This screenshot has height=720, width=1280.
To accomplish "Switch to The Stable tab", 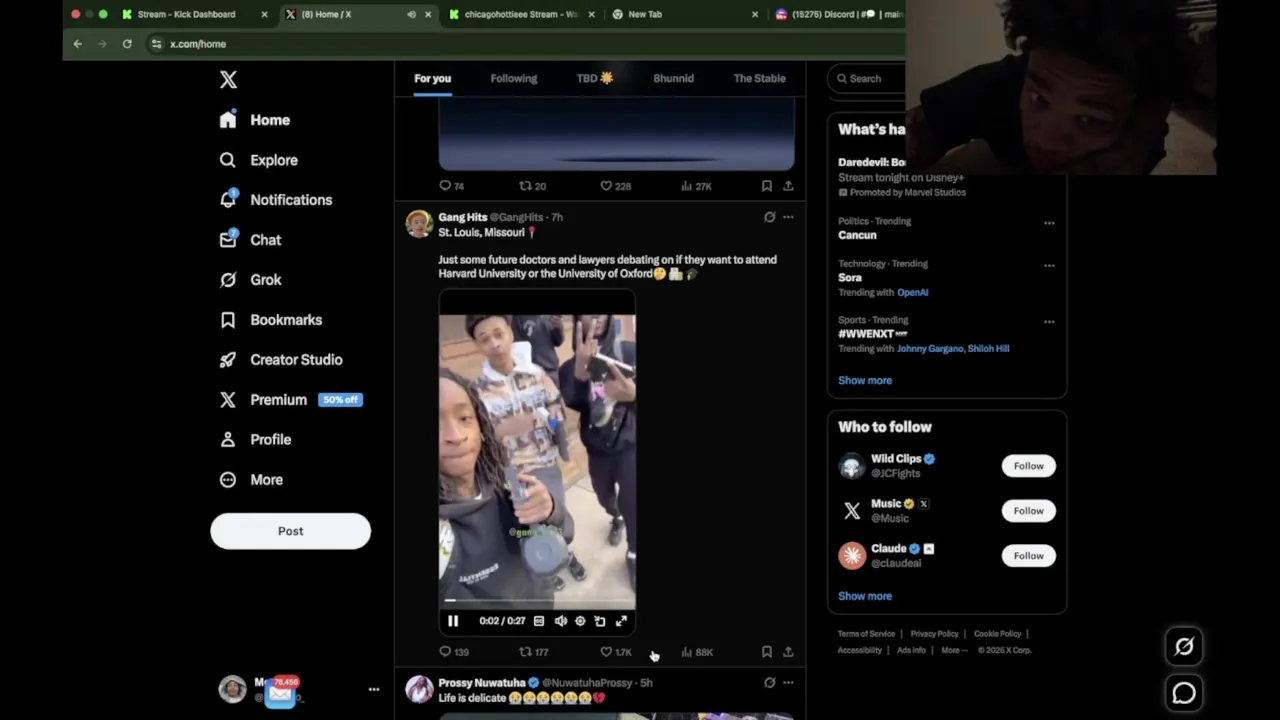I will [x=759, y=78].
